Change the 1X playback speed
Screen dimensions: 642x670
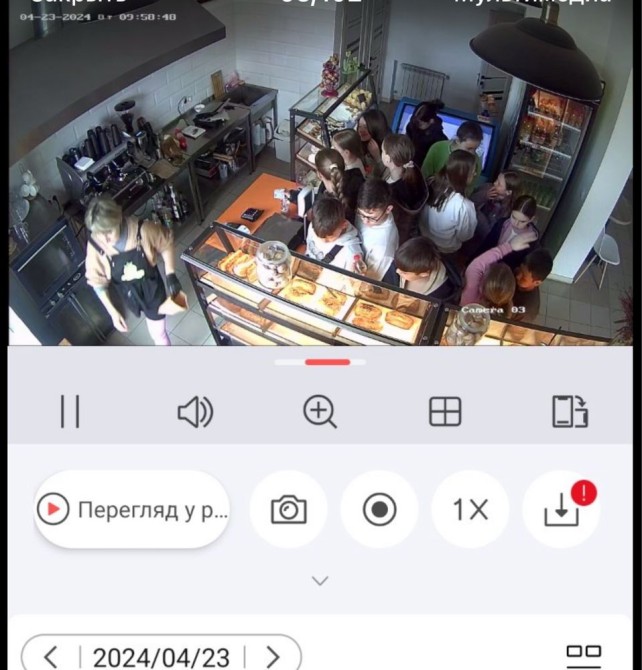[470, 510]
